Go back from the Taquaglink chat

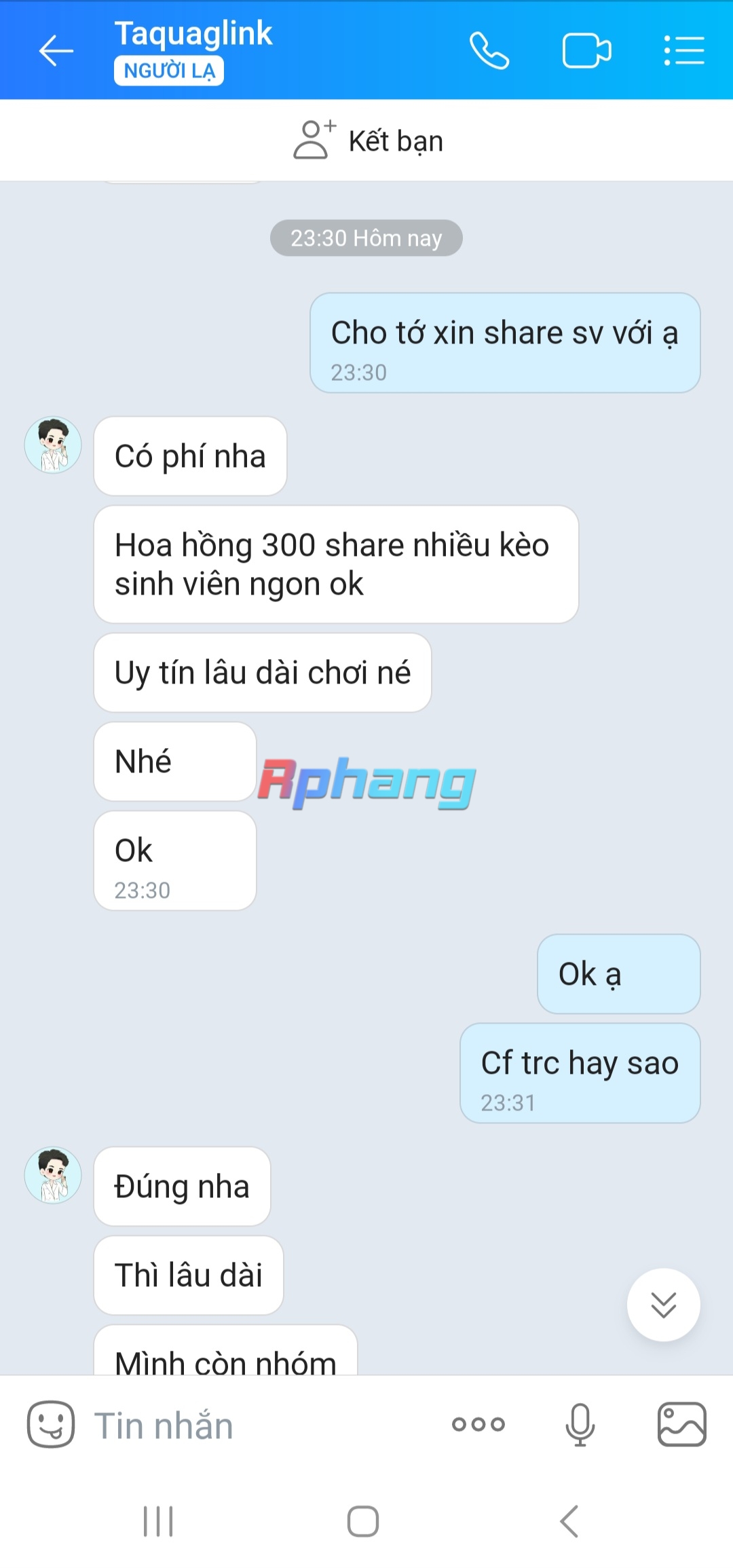tap(56, 51)
